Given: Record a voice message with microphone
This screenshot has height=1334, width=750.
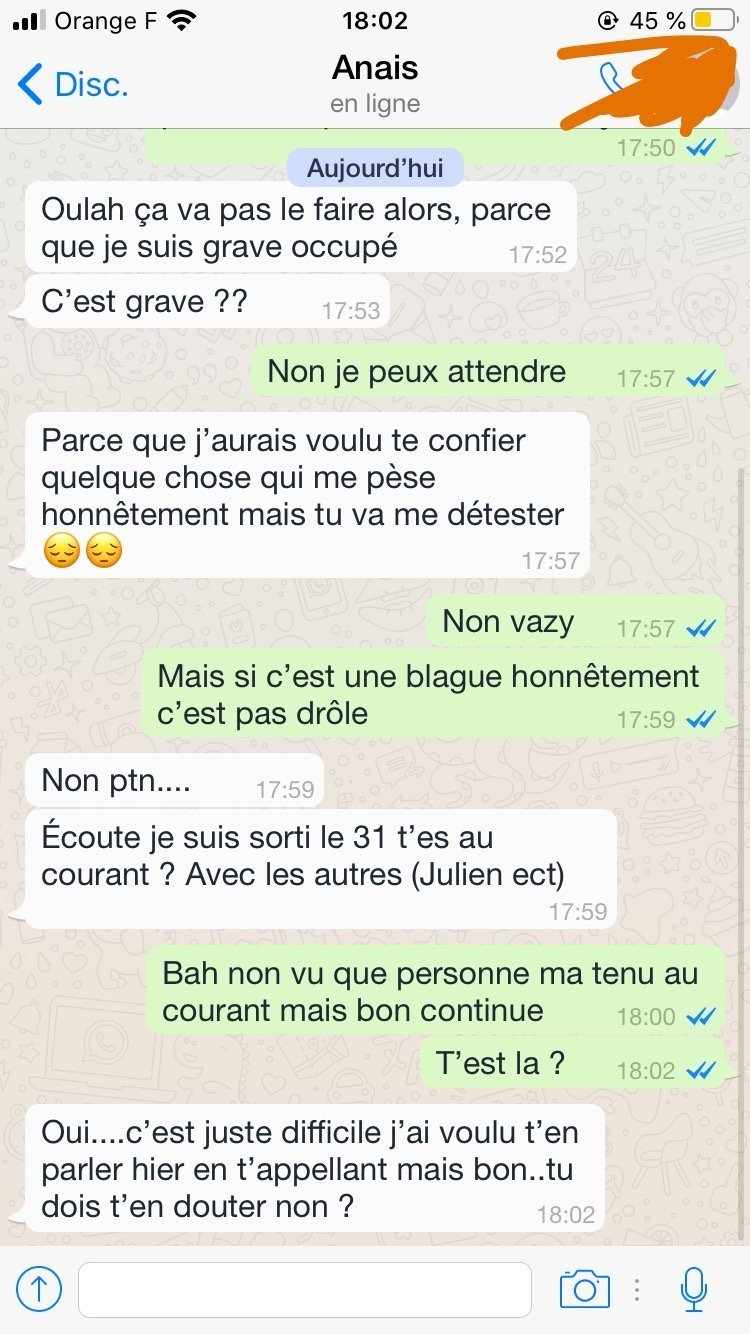Looking at the screenshot, I should (693, 1289).
